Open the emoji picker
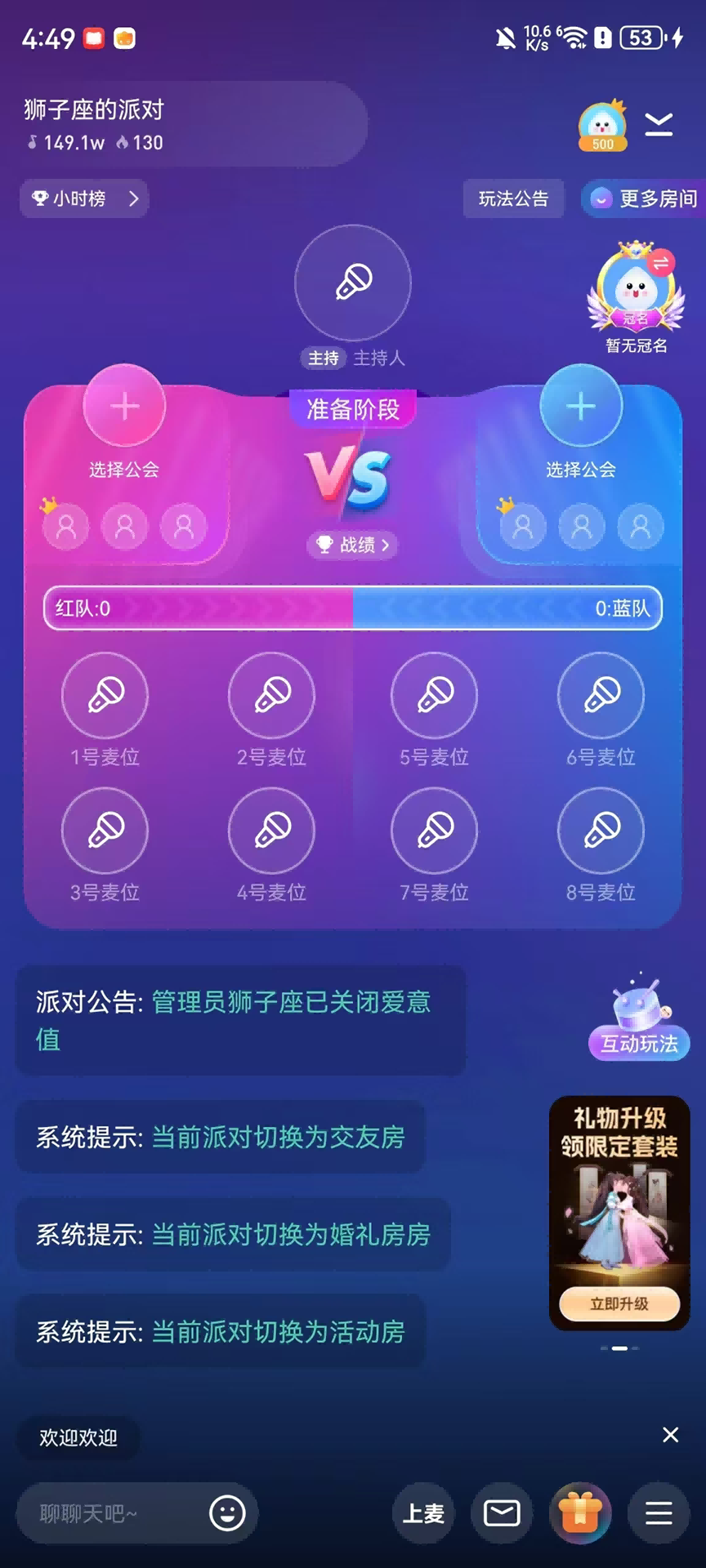The height and width of the screenshot is (1568, 706). tap(227, 1513)
